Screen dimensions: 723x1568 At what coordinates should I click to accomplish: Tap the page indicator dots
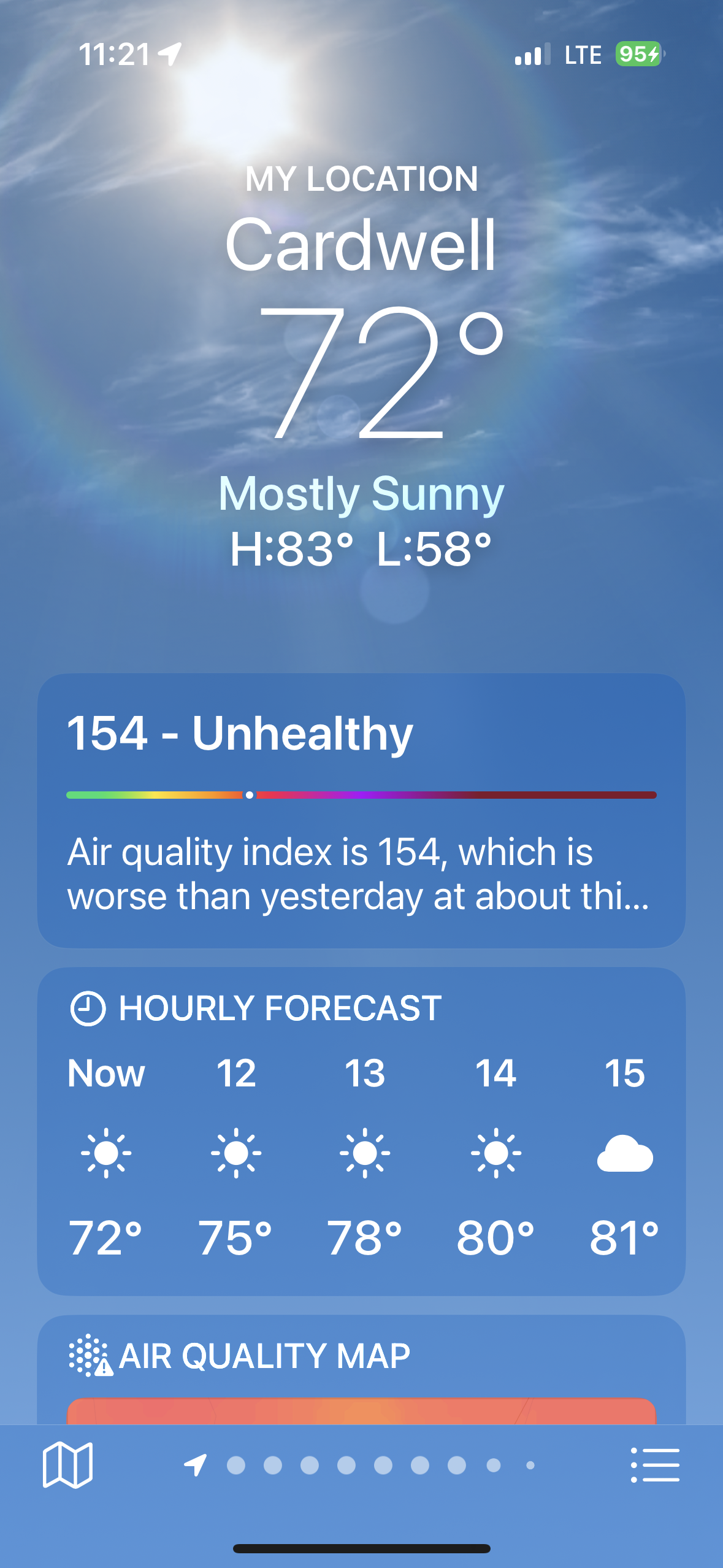(362, 1465)
